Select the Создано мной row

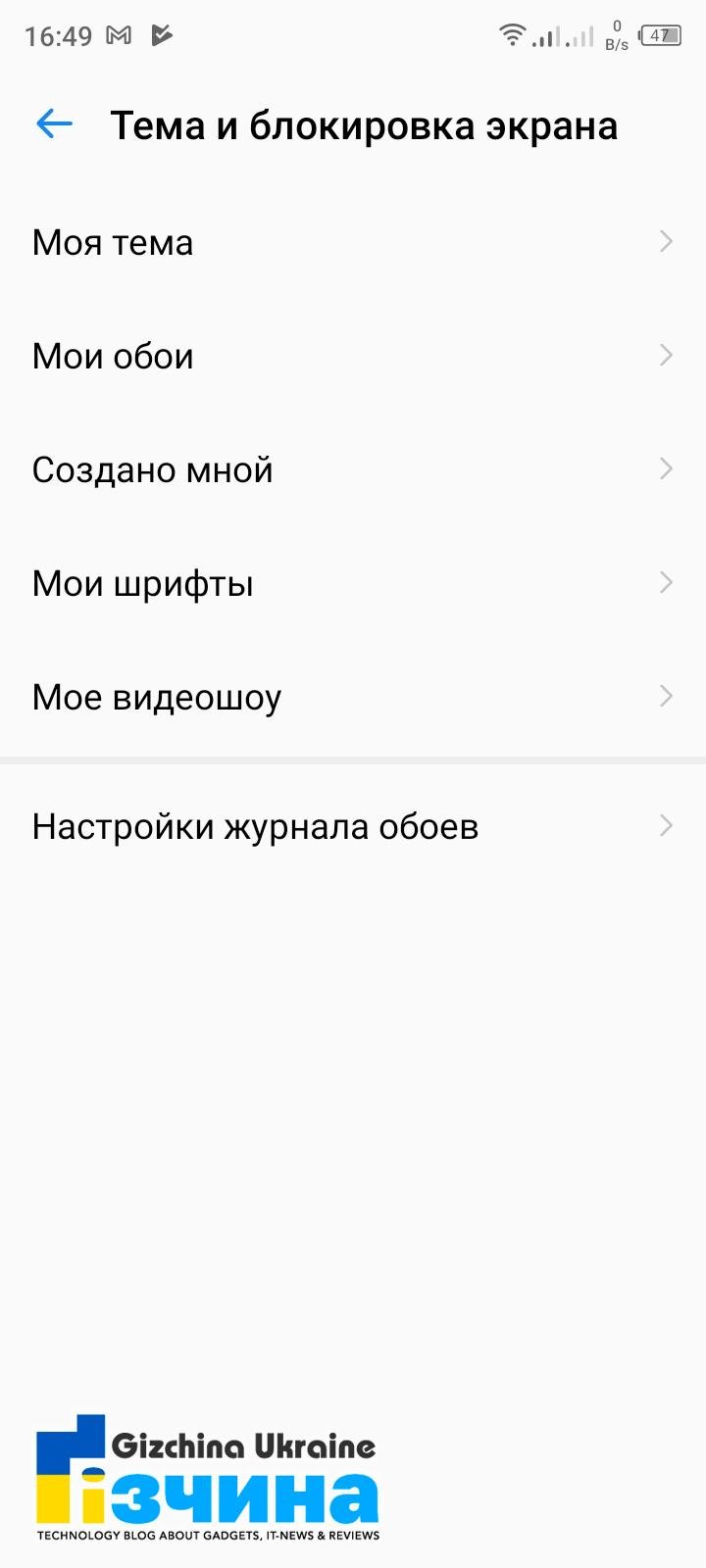[353, 468]
